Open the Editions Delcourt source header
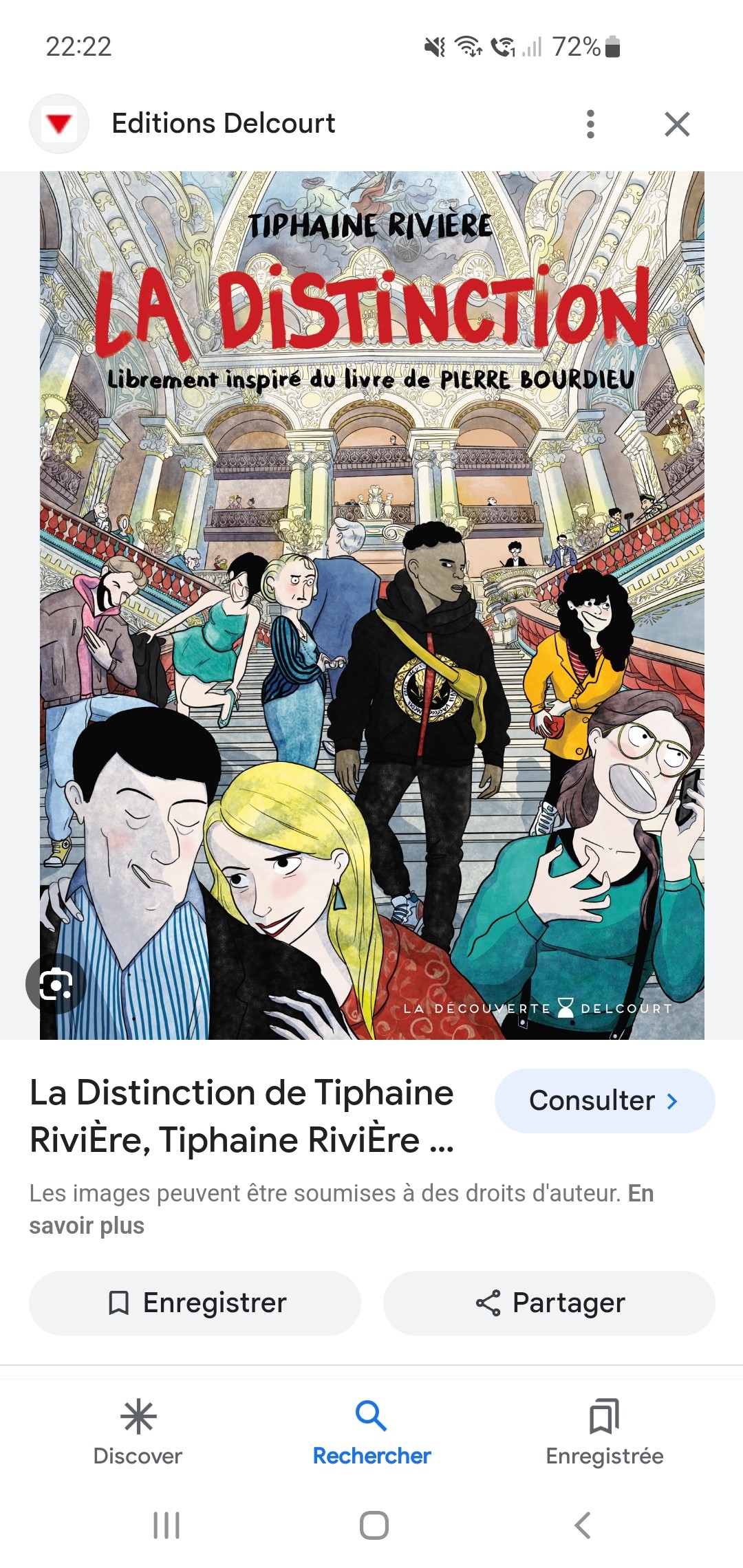Viewport: 743px width, 1568px height. 223,124
